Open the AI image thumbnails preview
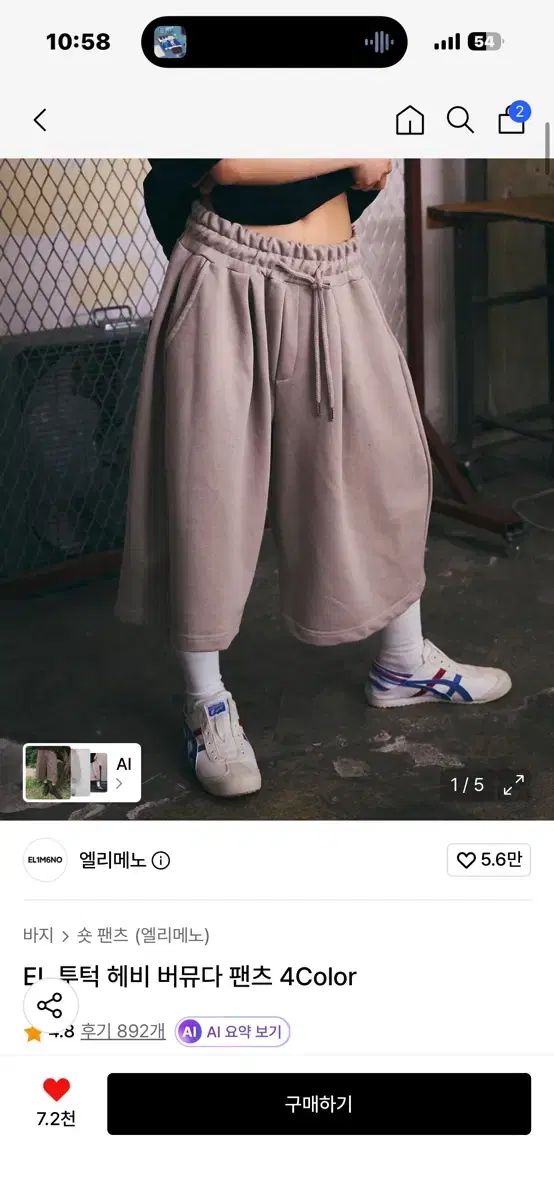The height and width of the screenshot is (1200, 554). point(82,773)
